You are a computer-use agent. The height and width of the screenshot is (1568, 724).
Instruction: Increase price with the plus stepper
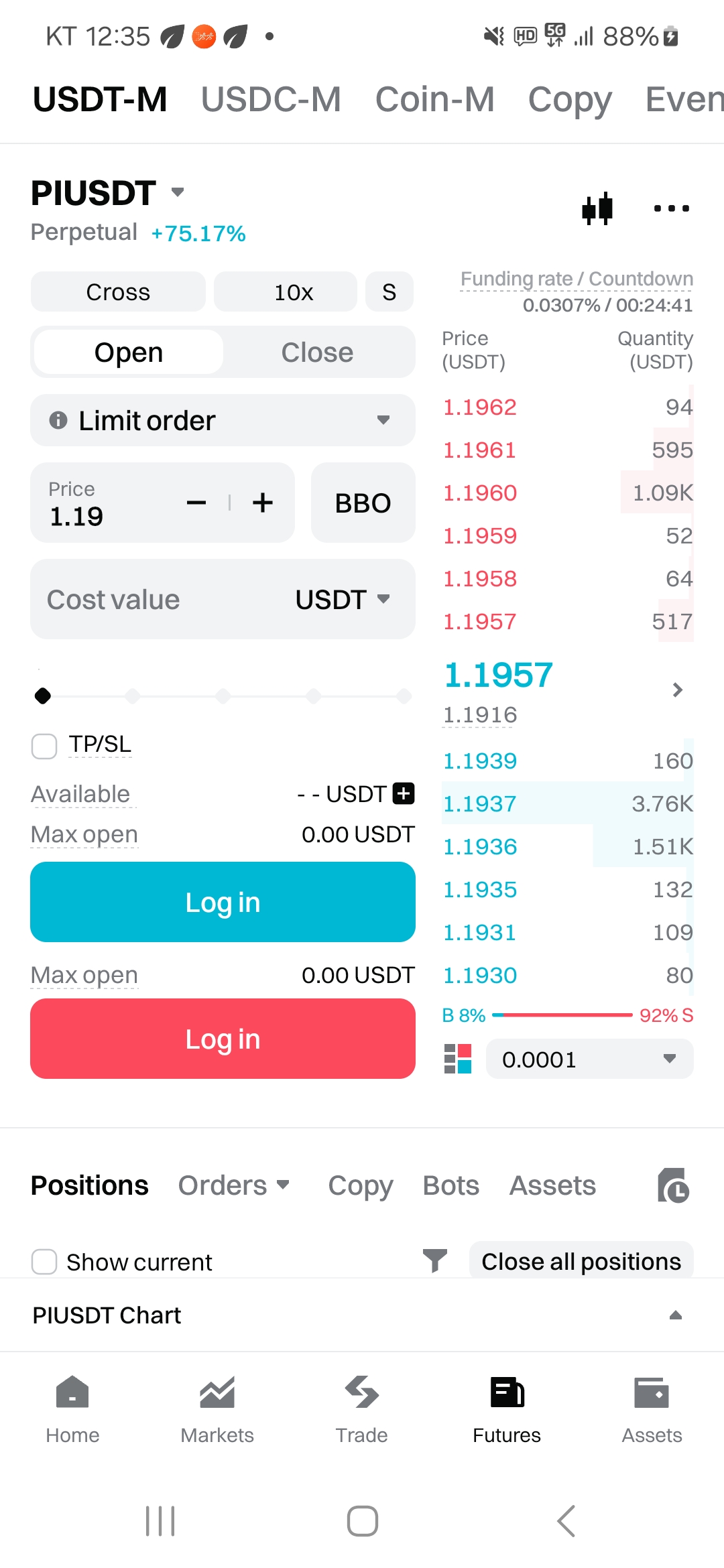point(263,503)
